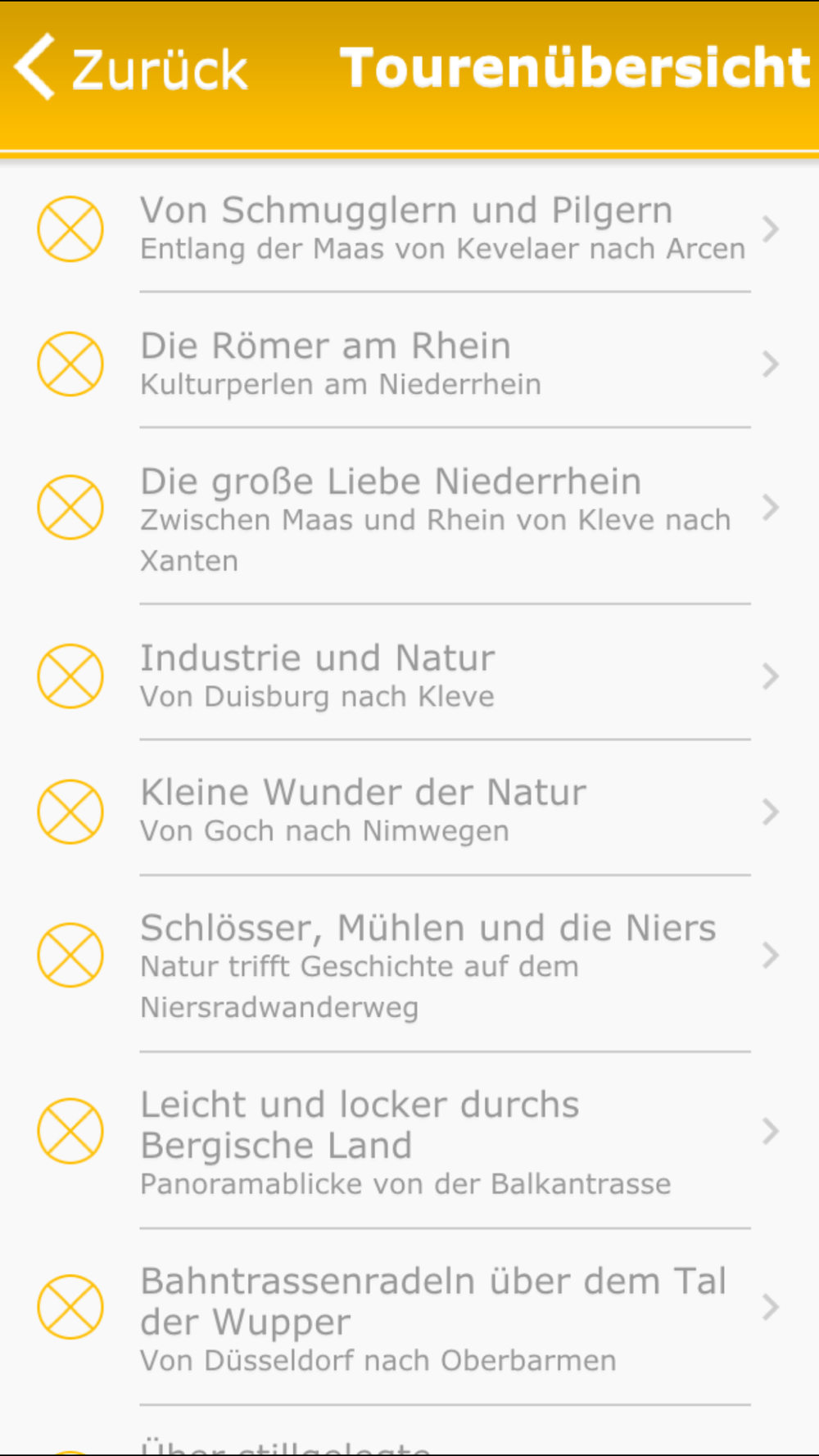The height and width of the screenshot is (1456, 819).
Task: Open Schlösser, Mühlen und die Niers
Action: (409, 964)
